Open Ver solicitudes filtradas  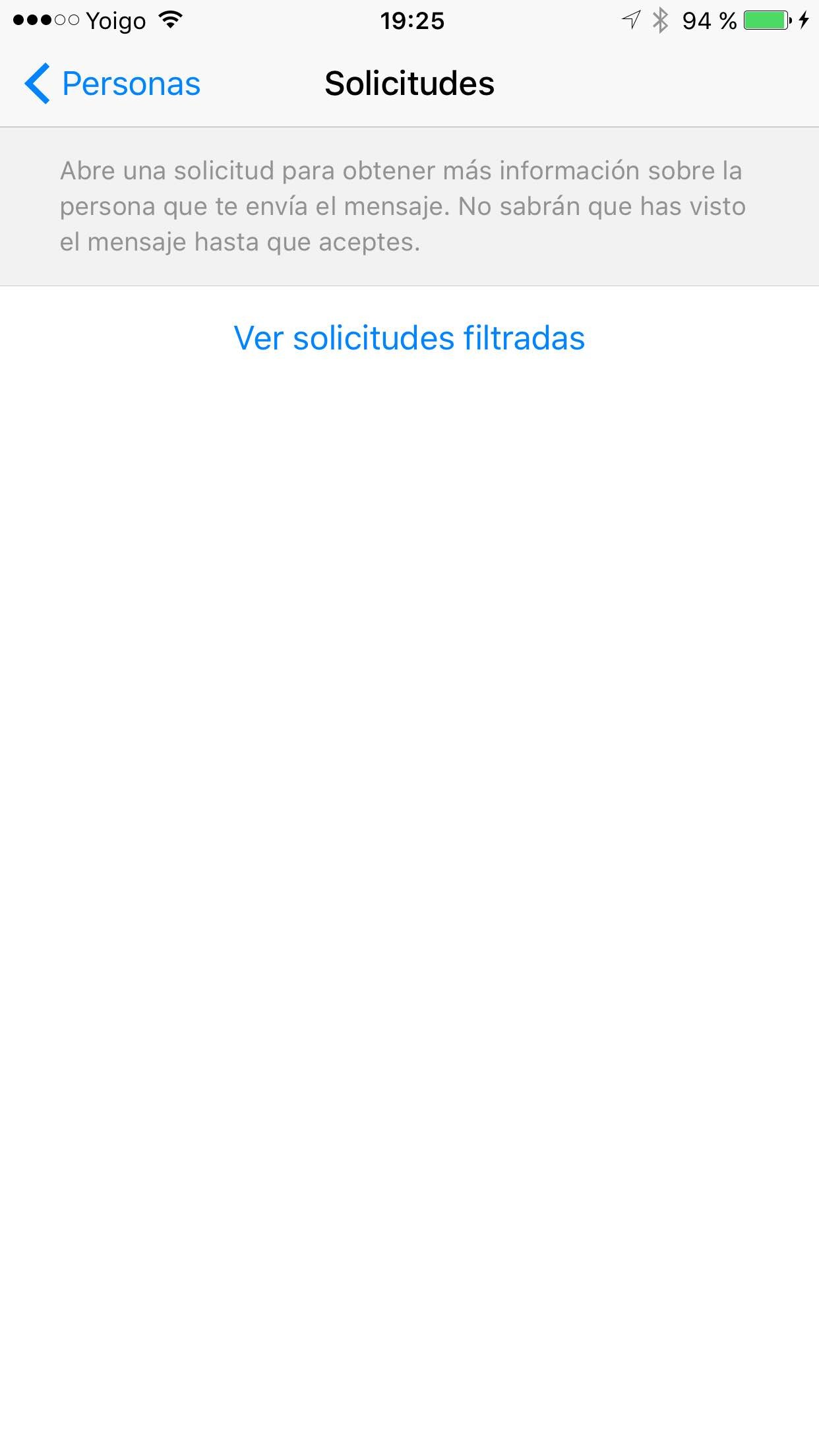pos(409,338)
